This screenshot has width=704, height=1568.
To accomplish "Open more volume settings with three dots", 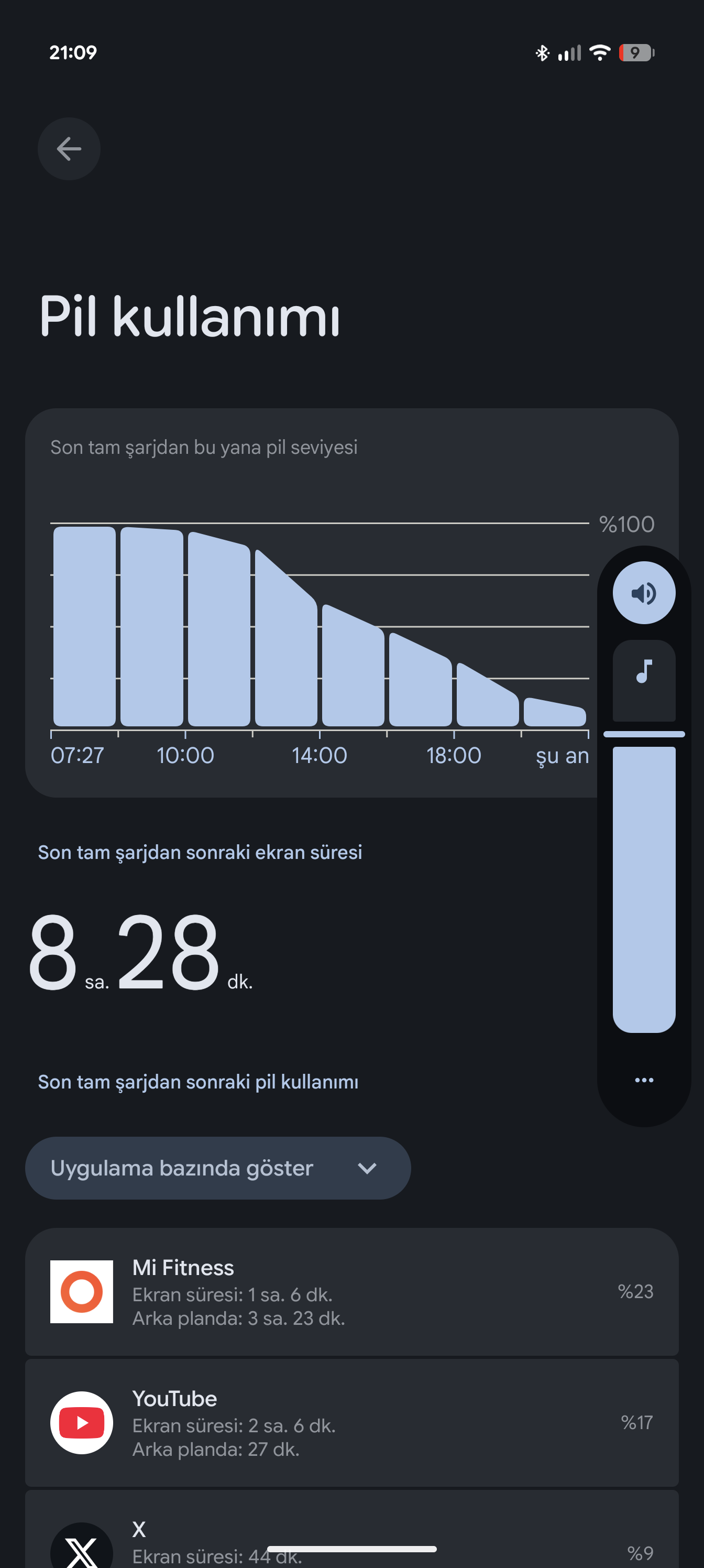I will [643, 1079].
